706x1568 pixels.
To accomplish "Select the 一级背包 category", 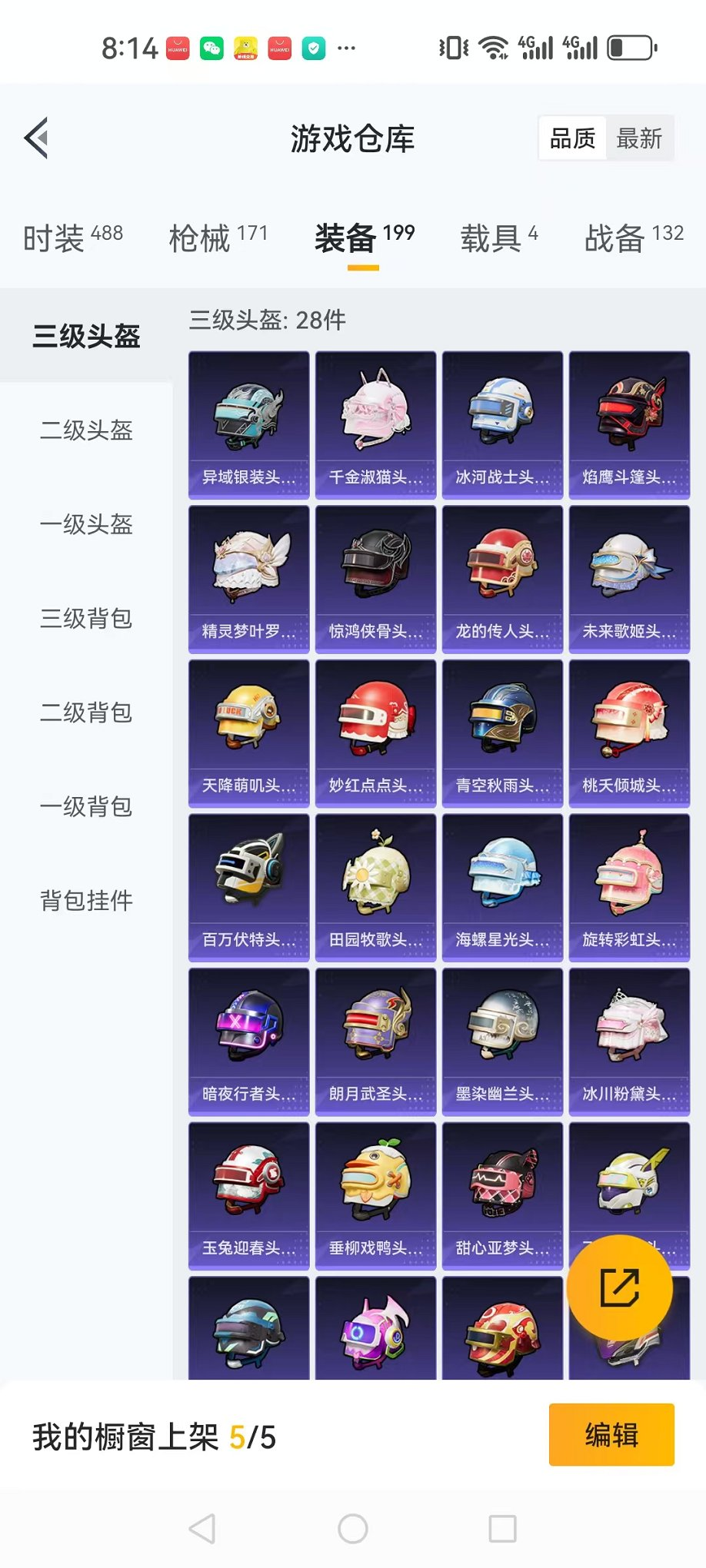I will click(x=86, y=806).
